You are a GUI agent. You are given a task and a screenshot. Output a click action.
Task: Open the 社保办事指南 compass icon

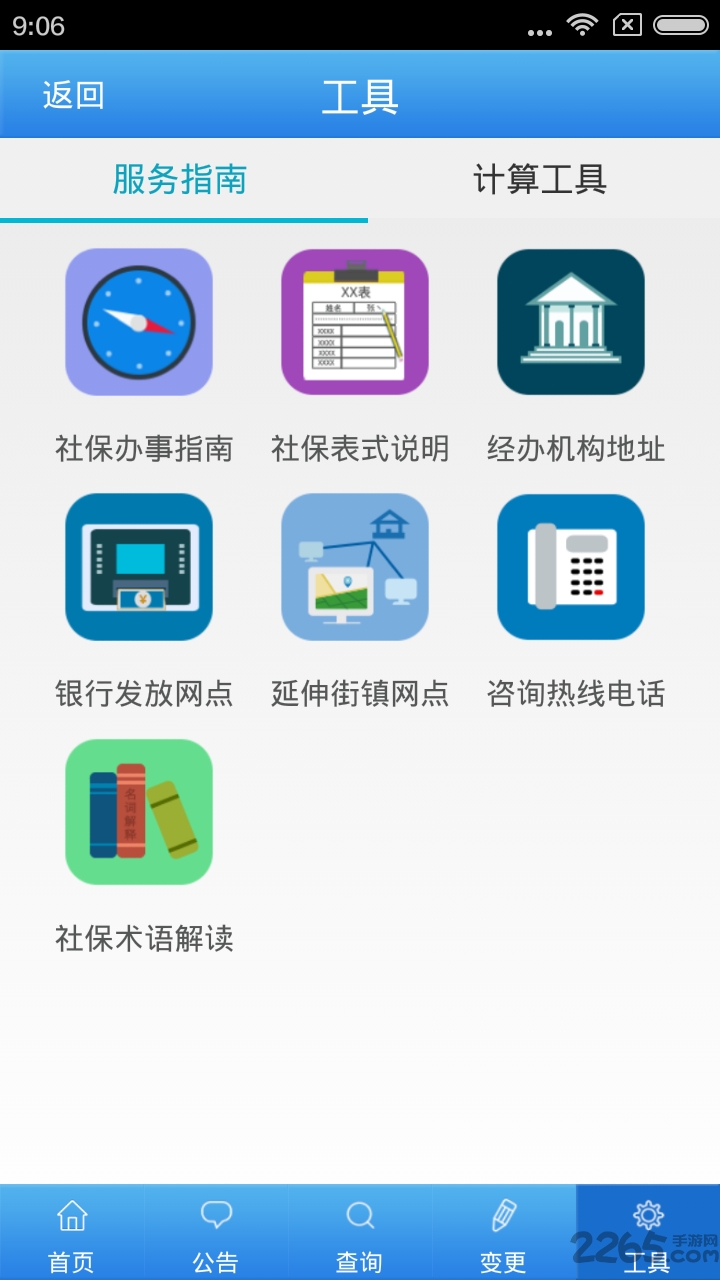click(139, 322)
